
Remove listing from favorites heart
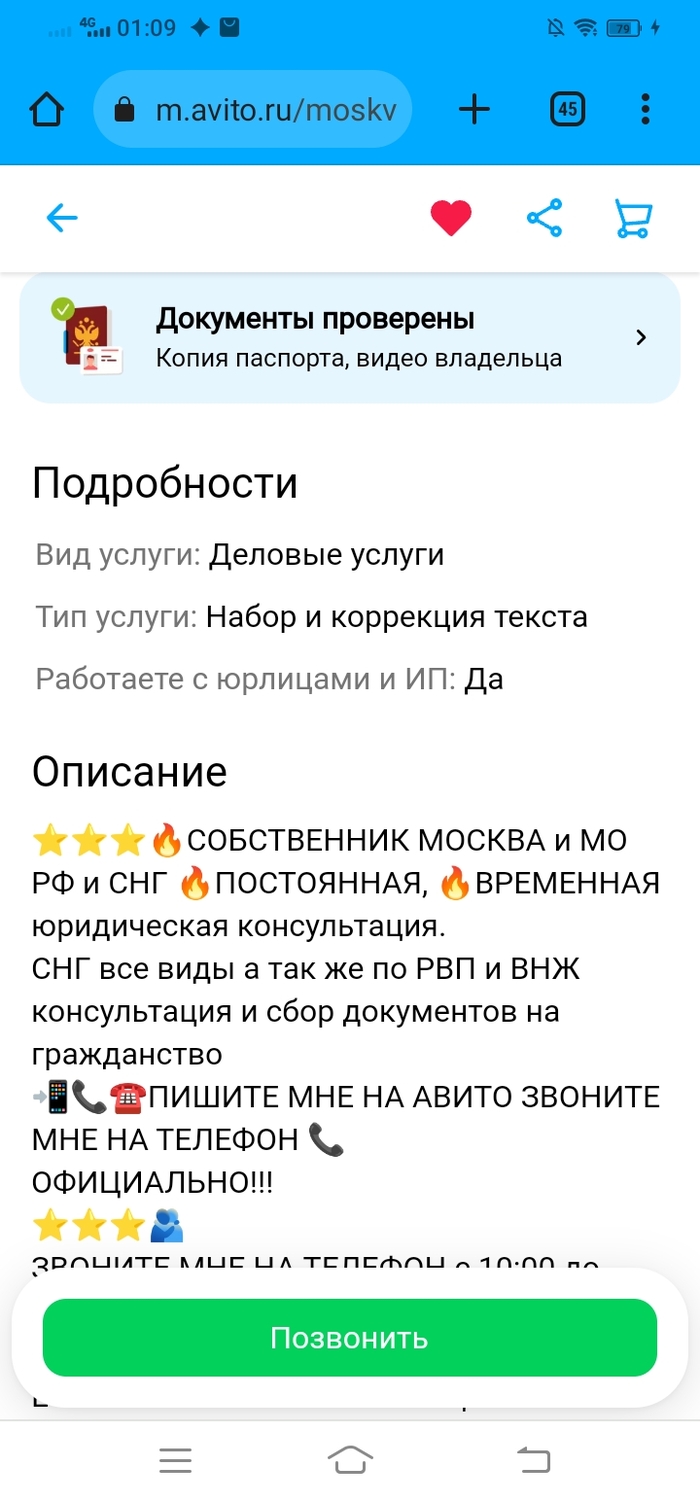(451, 218)
